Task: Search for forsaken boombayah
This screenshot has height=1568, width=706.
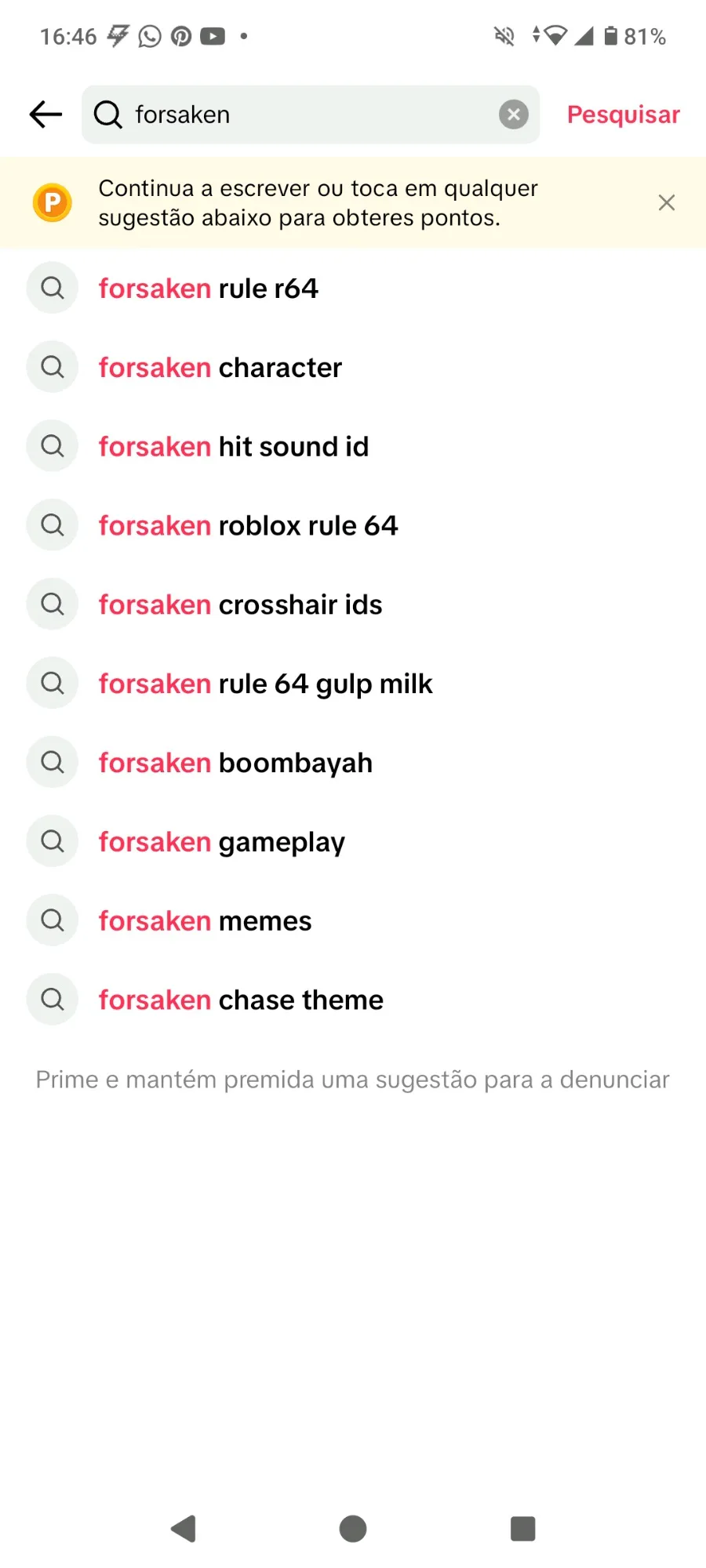Action: pos(353,763)
